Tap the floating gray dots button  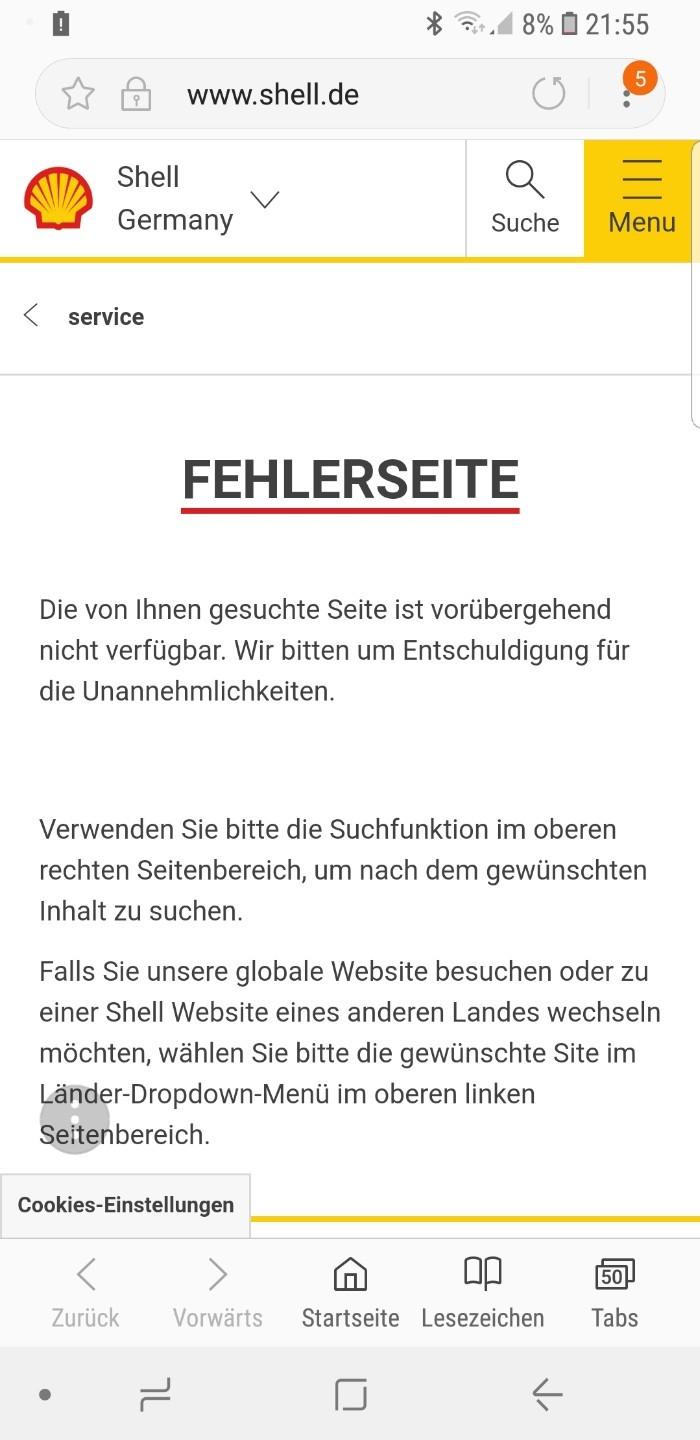[74, 1119]
